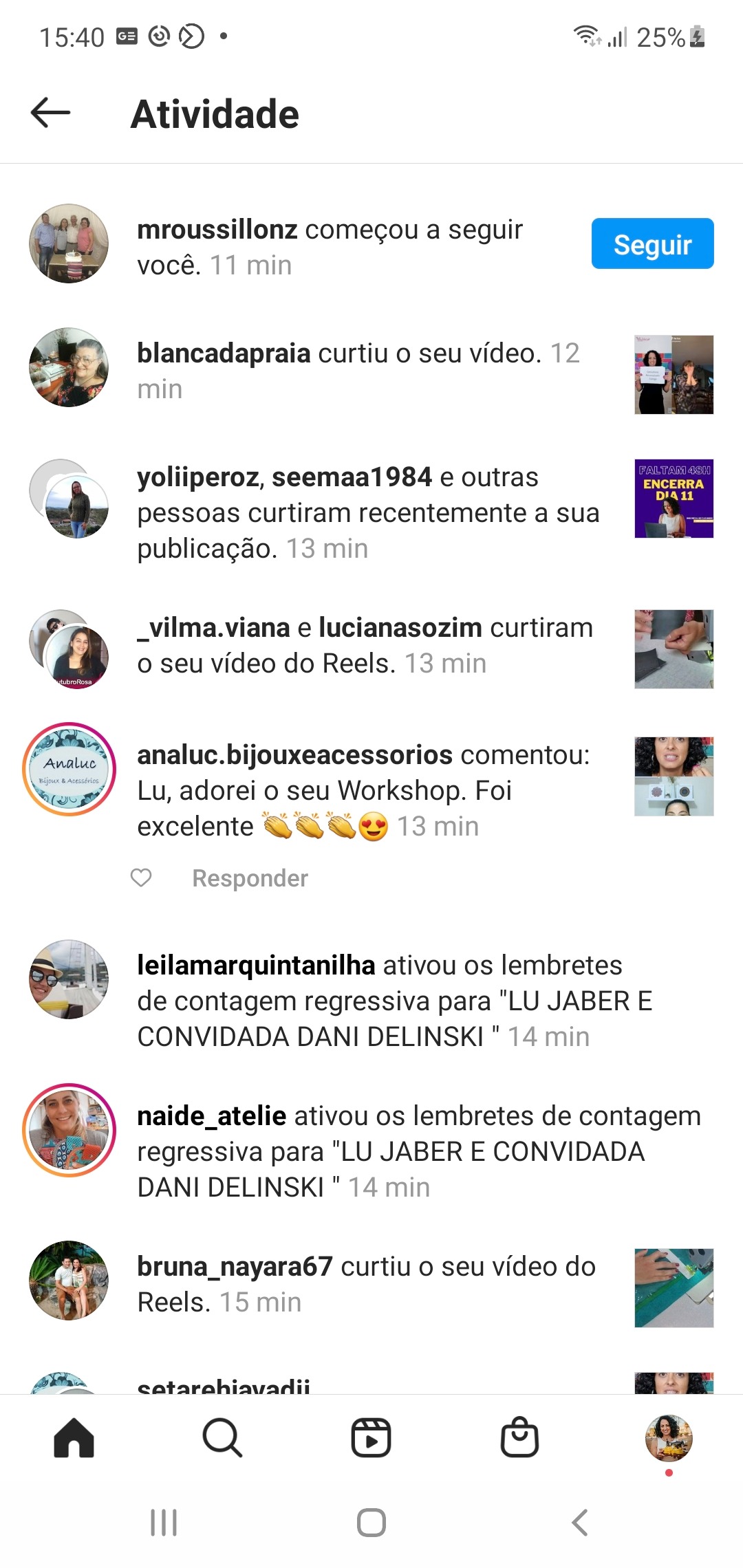
Task: Open the post thumbnail beside analuc's comment
Action: [674, 776]
